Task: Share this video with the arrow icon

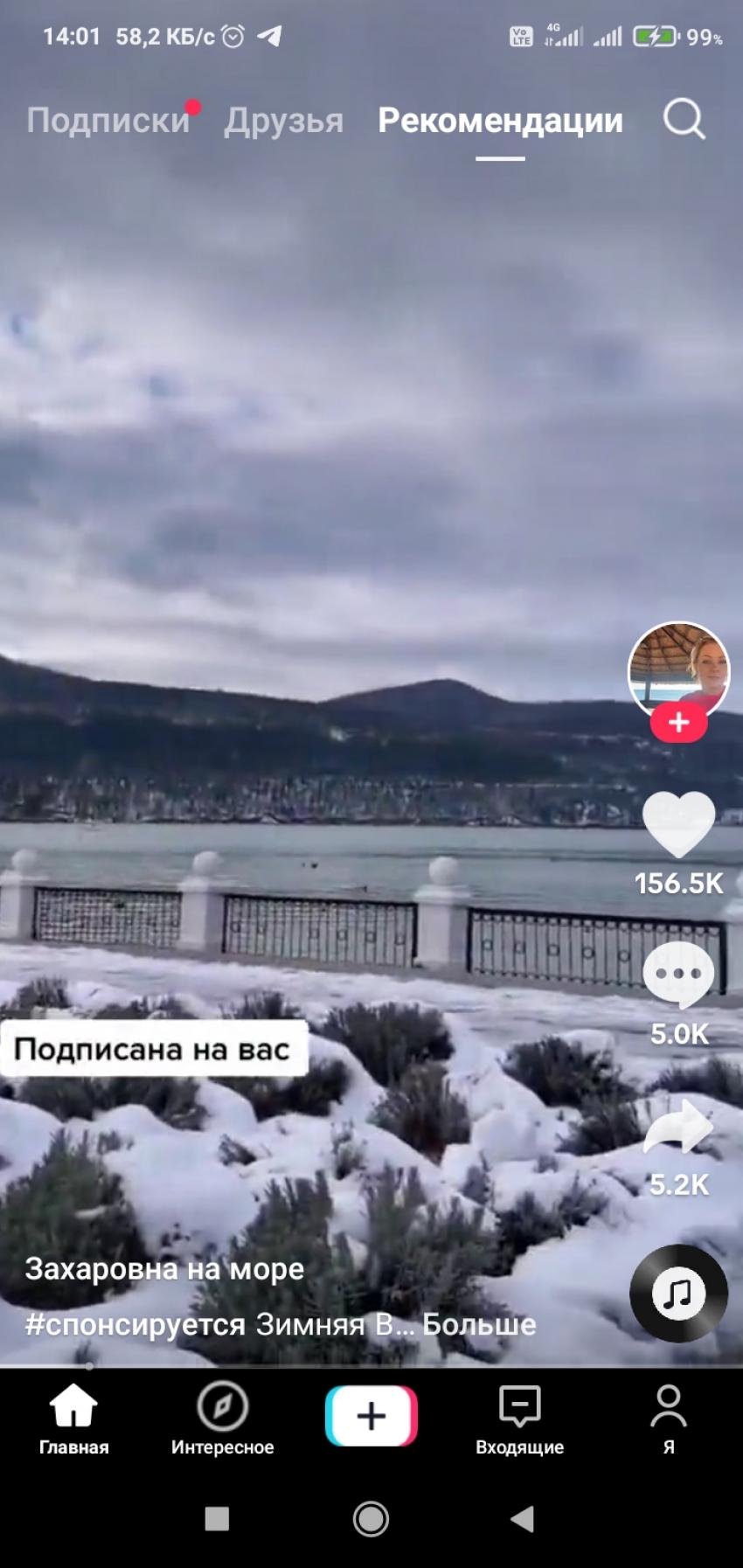Action: [678, 1127]
